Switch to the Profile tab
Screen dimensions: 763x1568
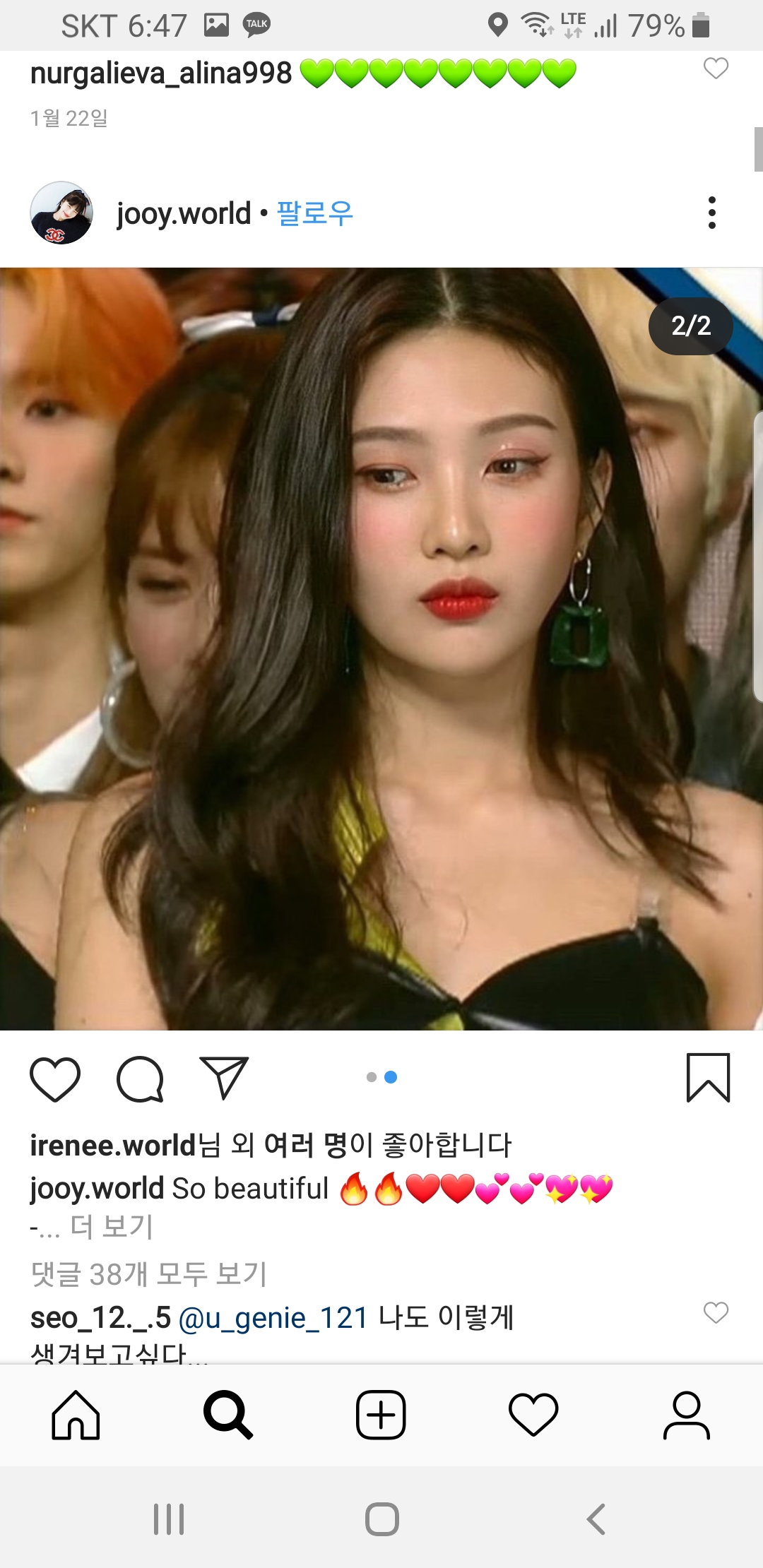686,1415
